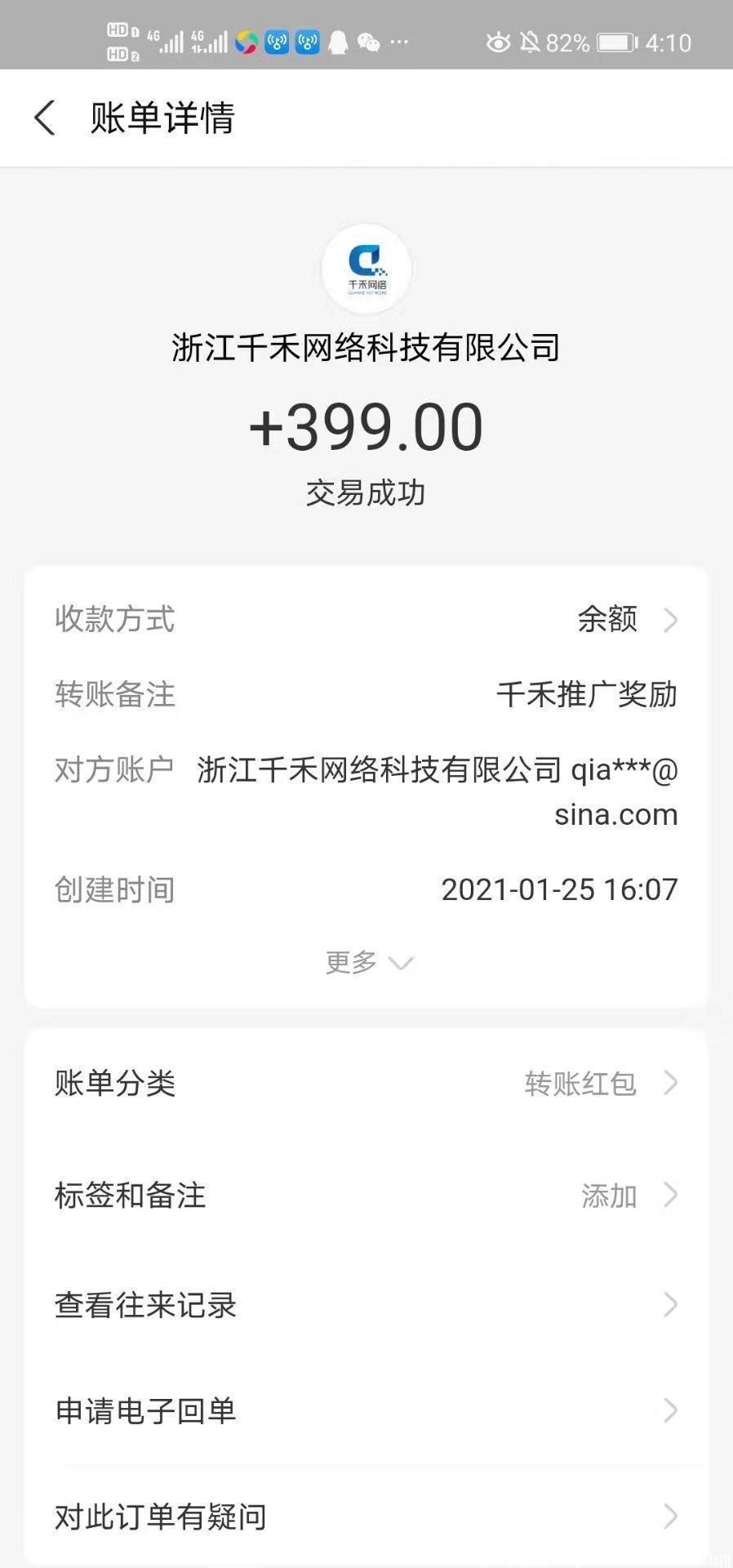
Task: Tap the eye icon in the status bar
Action: point(498,42)
